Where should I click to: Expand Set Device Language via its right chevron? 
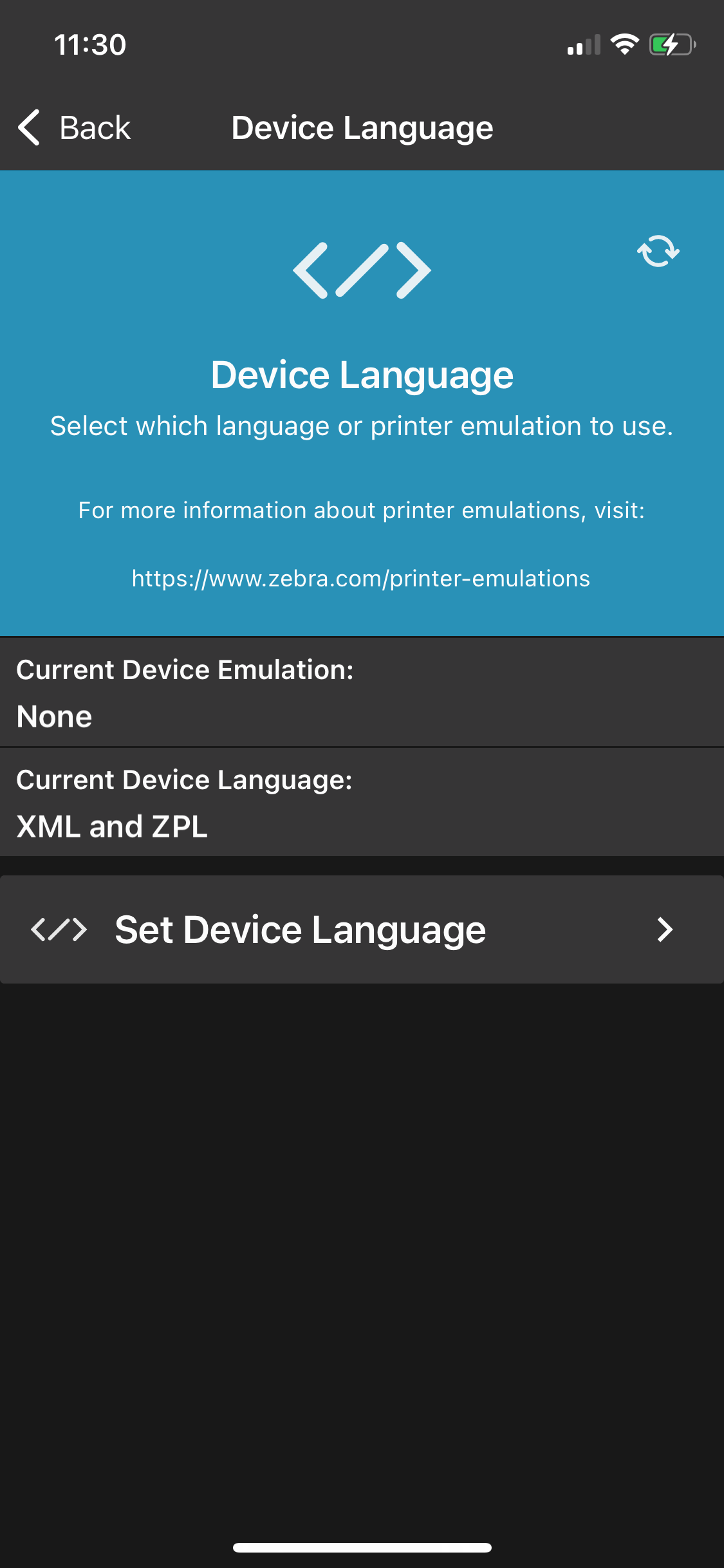[665, 929]
